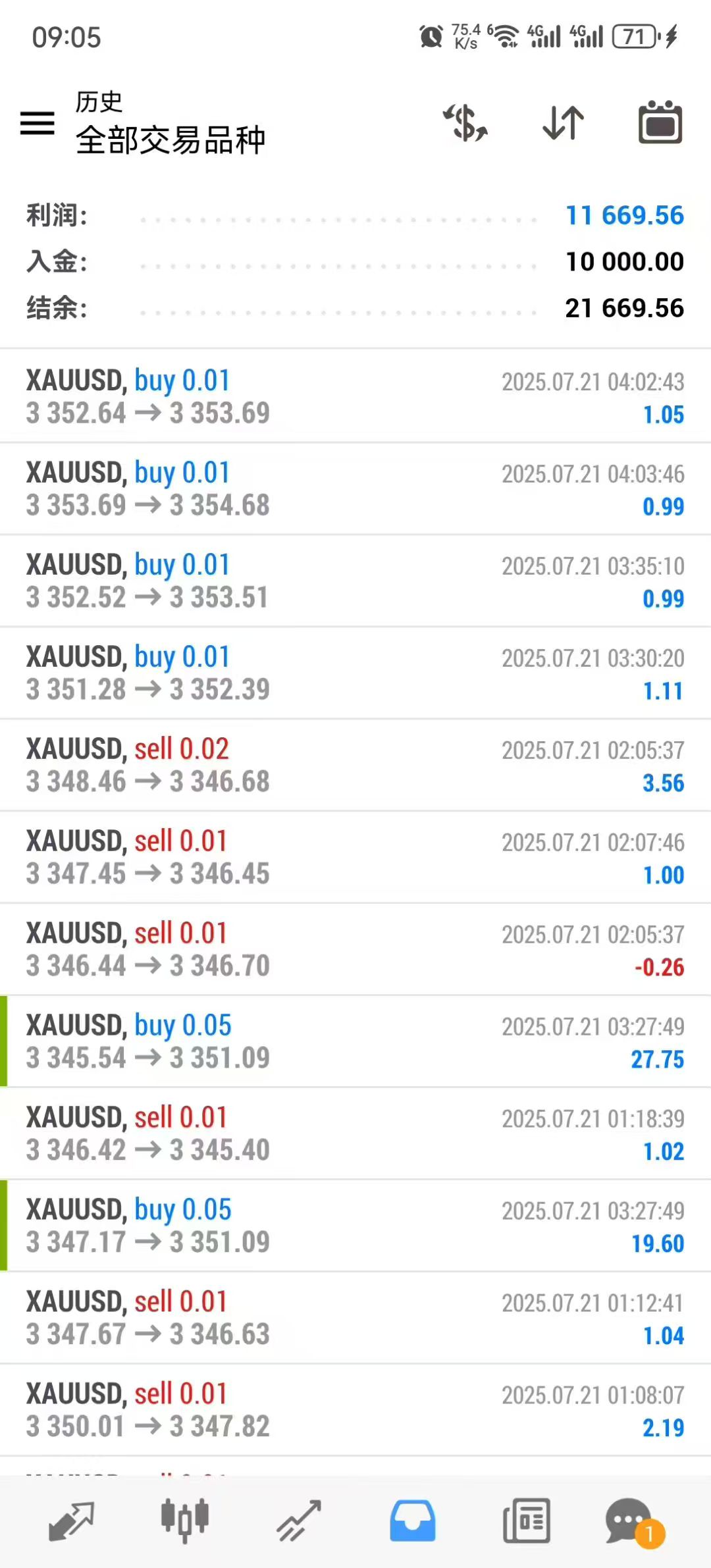The image size is (711, 1568).
Task: Switch to the Quotes tab
Action: (x=71, y=1521)
